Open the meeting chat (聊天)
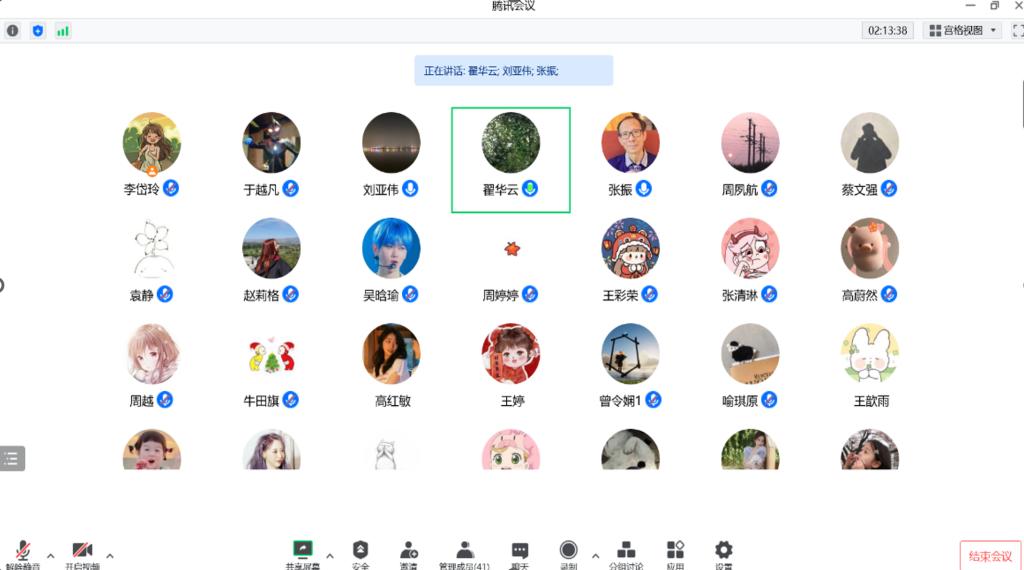Viewport: 1024px width, 570px height. (x=520, y=552)
